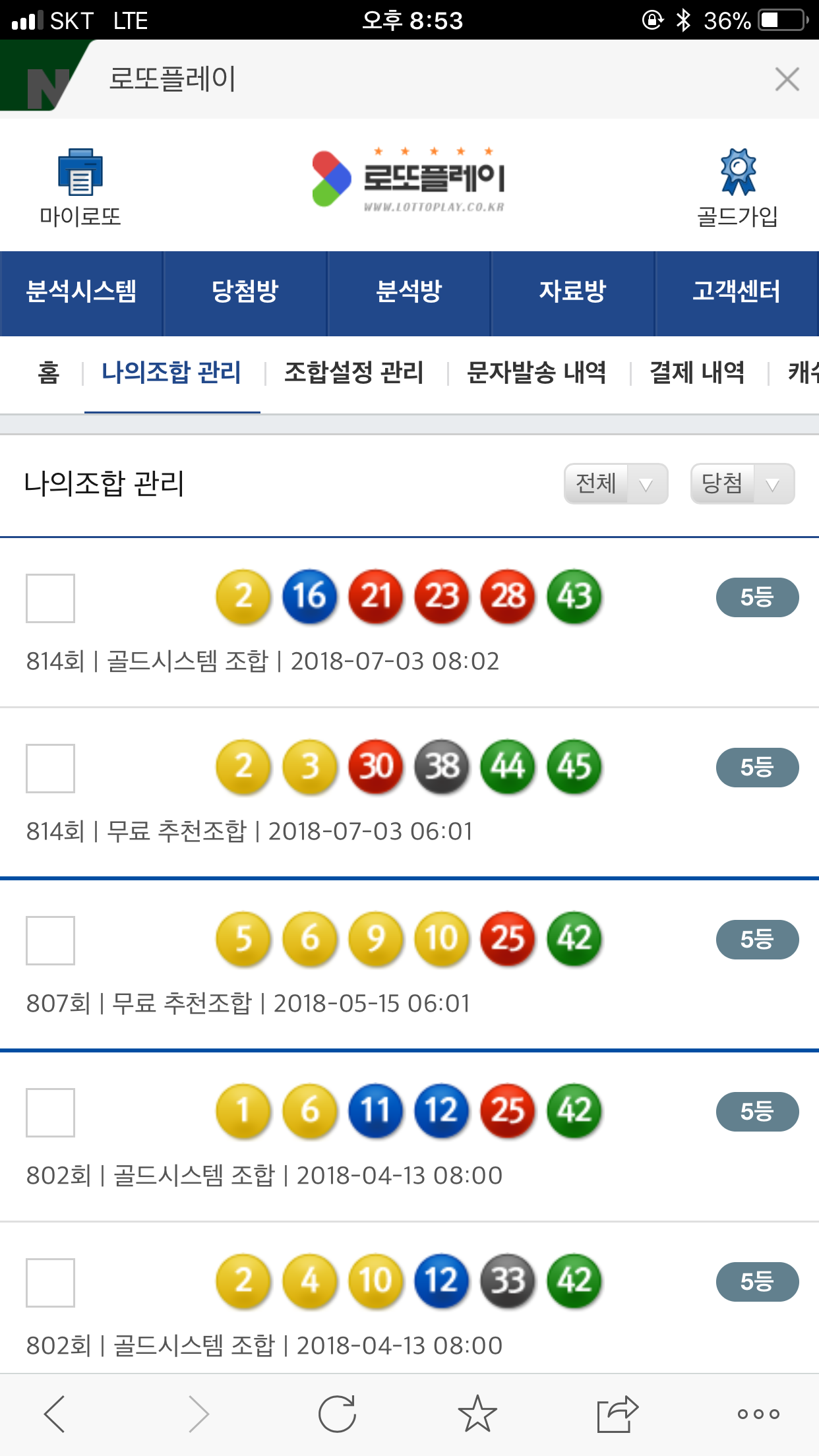Open 문자발송 내역 tab

click(x=536, y=373)
